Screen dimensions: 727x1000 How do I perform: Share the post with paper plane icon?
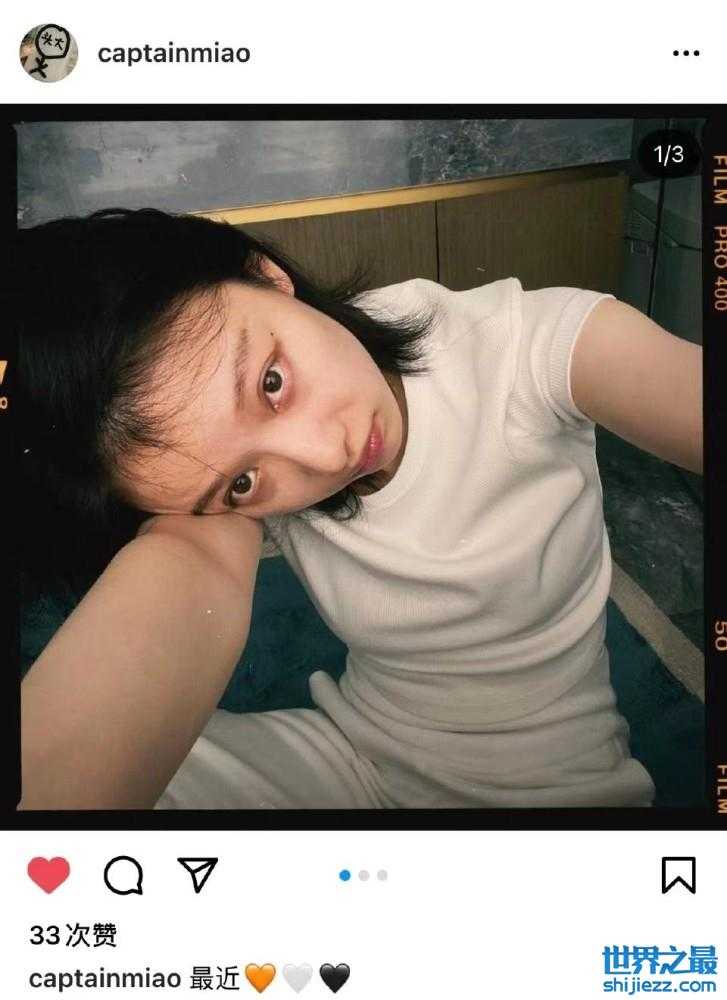point(197,874)
